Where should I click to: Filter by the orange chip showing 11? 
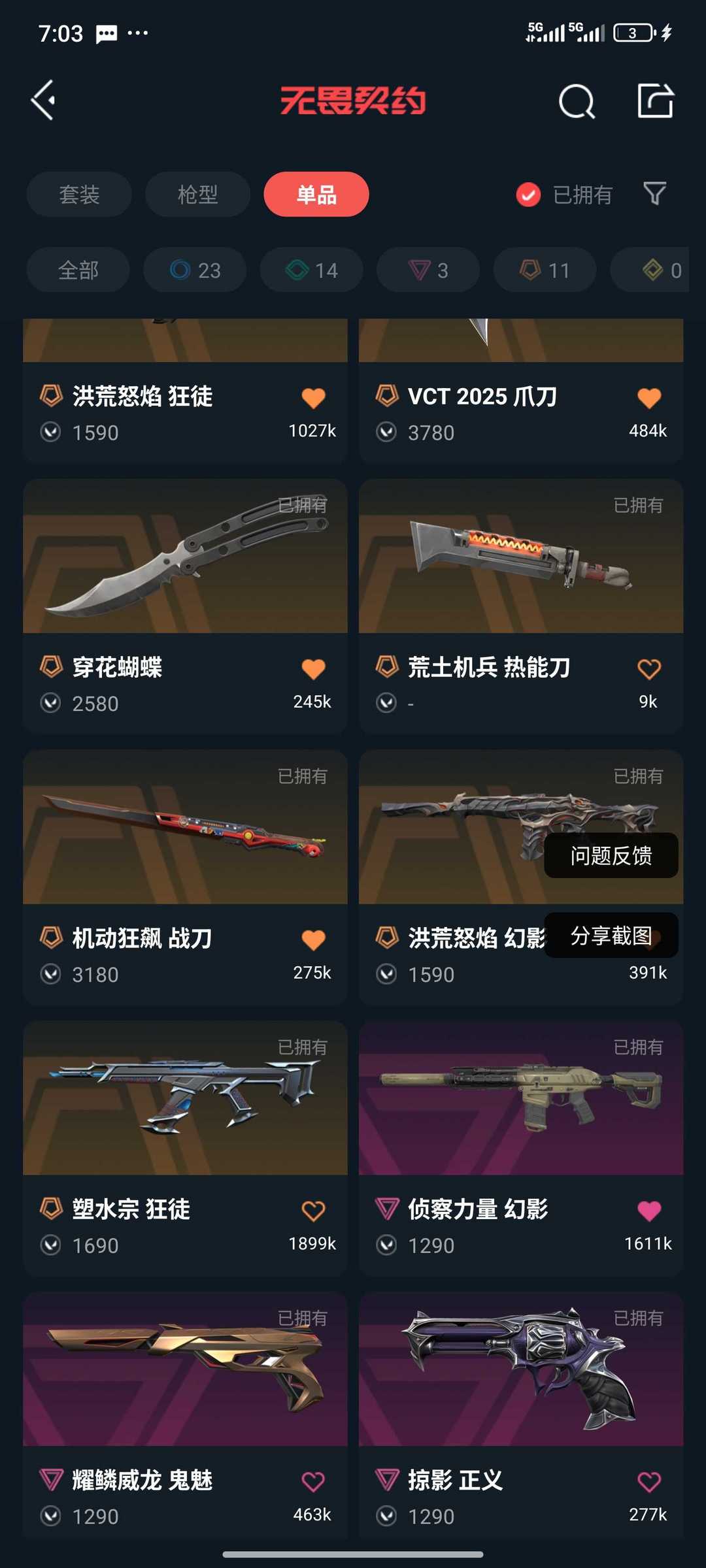click(x=545, y=270)
